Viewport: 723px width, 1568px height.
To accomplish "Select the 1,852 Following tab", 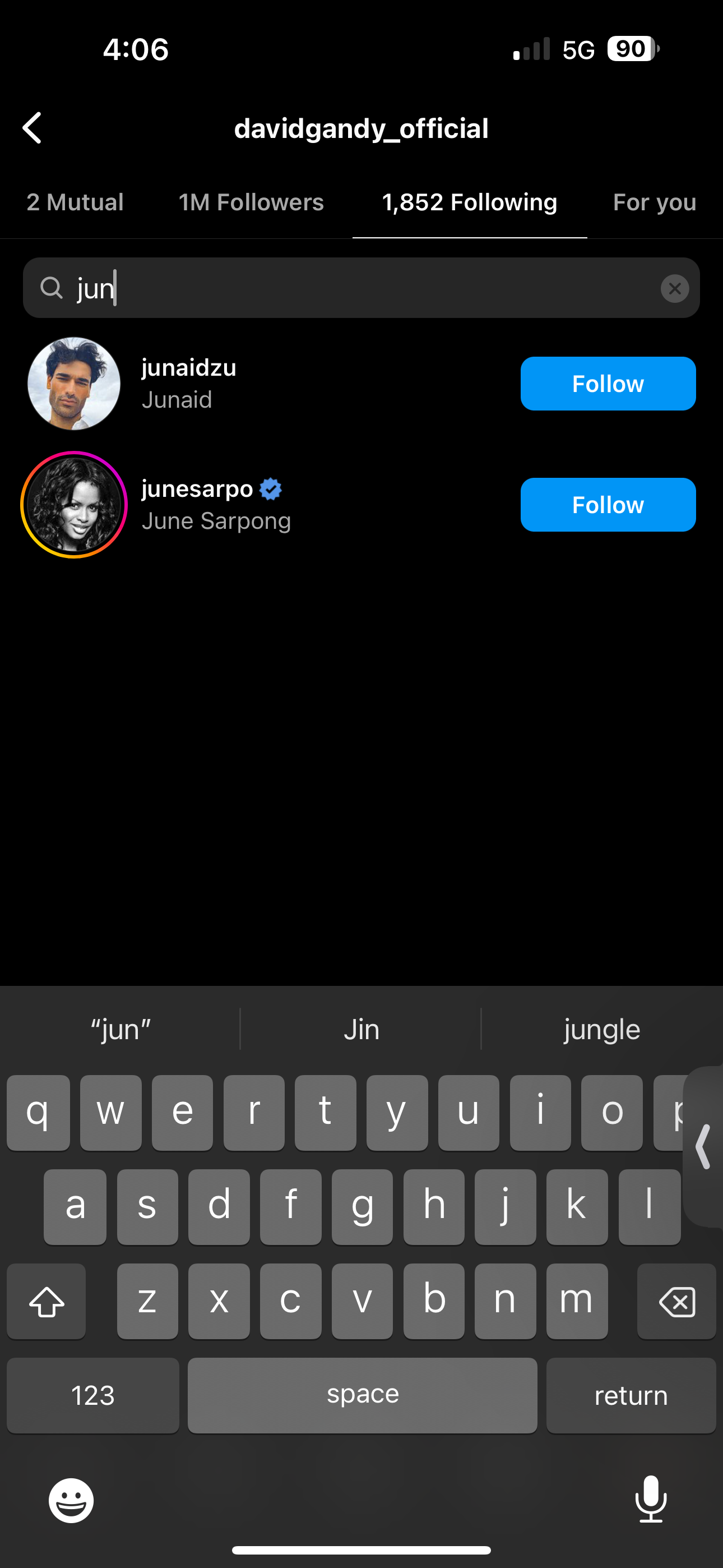I will pos(469,202).
